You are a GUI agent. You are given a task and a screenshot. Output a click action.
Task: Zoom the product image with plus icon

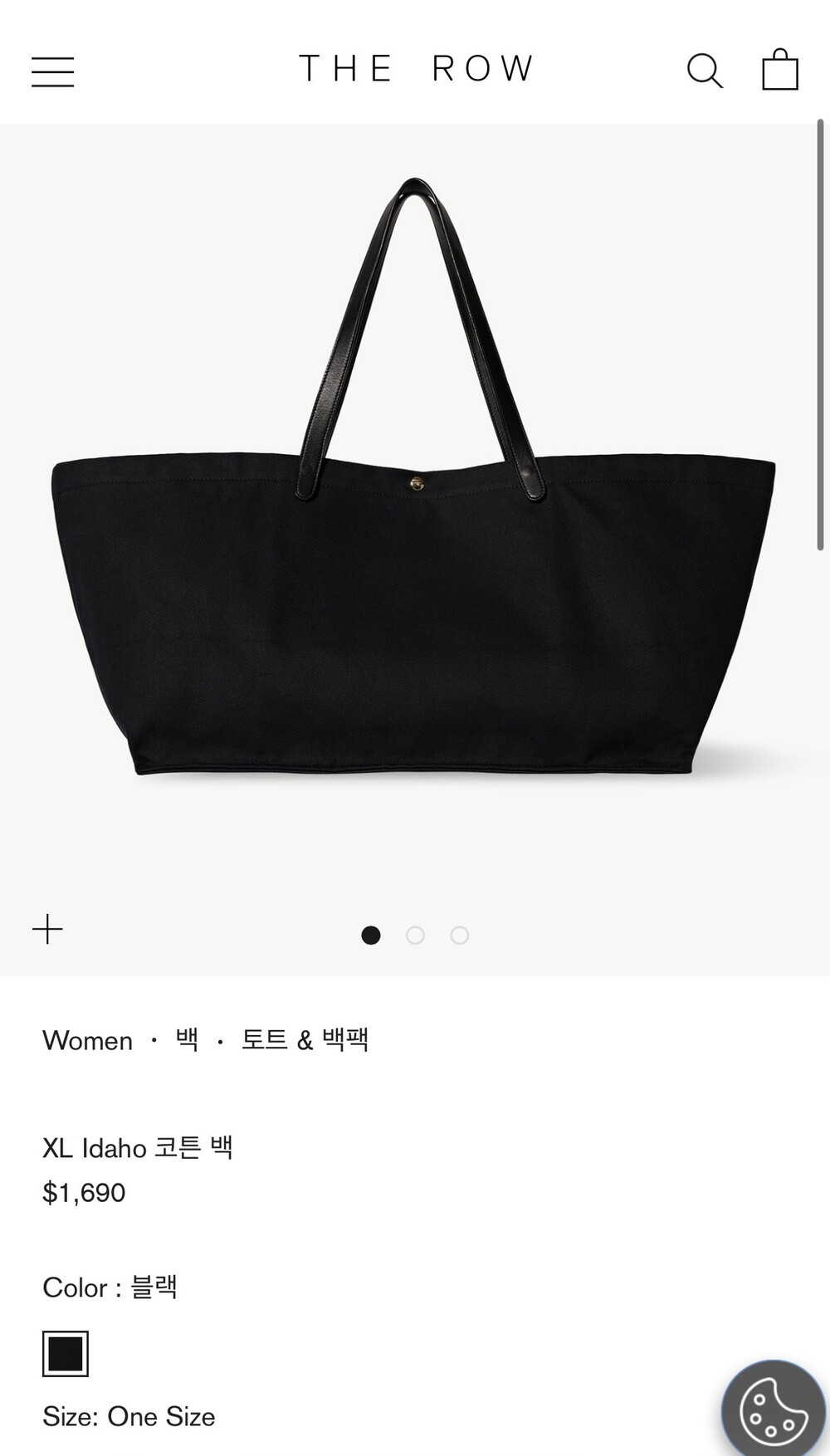coord(47,929)
